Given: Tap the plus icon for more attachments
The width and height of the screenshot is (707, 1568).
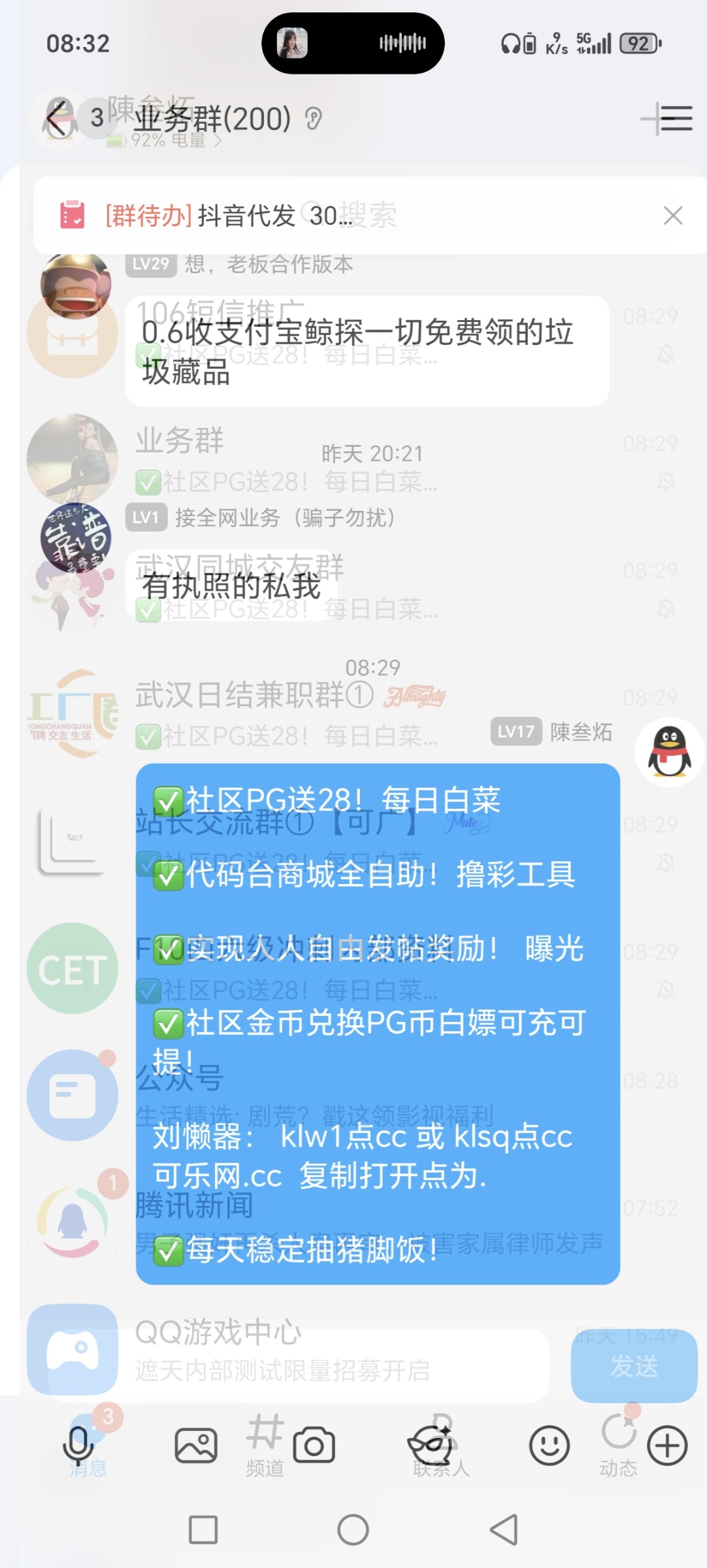Looking at the screenshot, I should pos(667,1444).
